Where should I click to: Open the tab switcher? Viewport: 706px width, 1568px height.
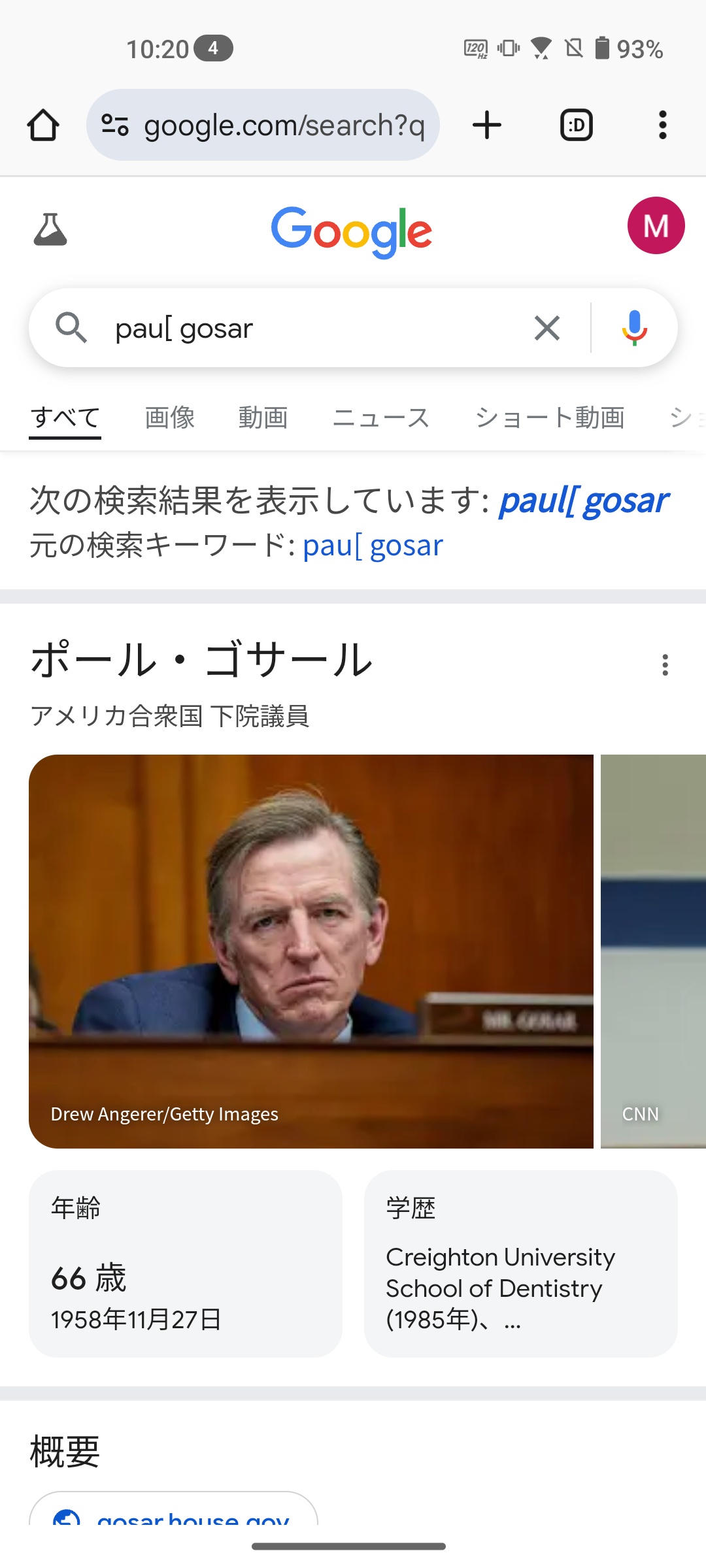point(577,125)
